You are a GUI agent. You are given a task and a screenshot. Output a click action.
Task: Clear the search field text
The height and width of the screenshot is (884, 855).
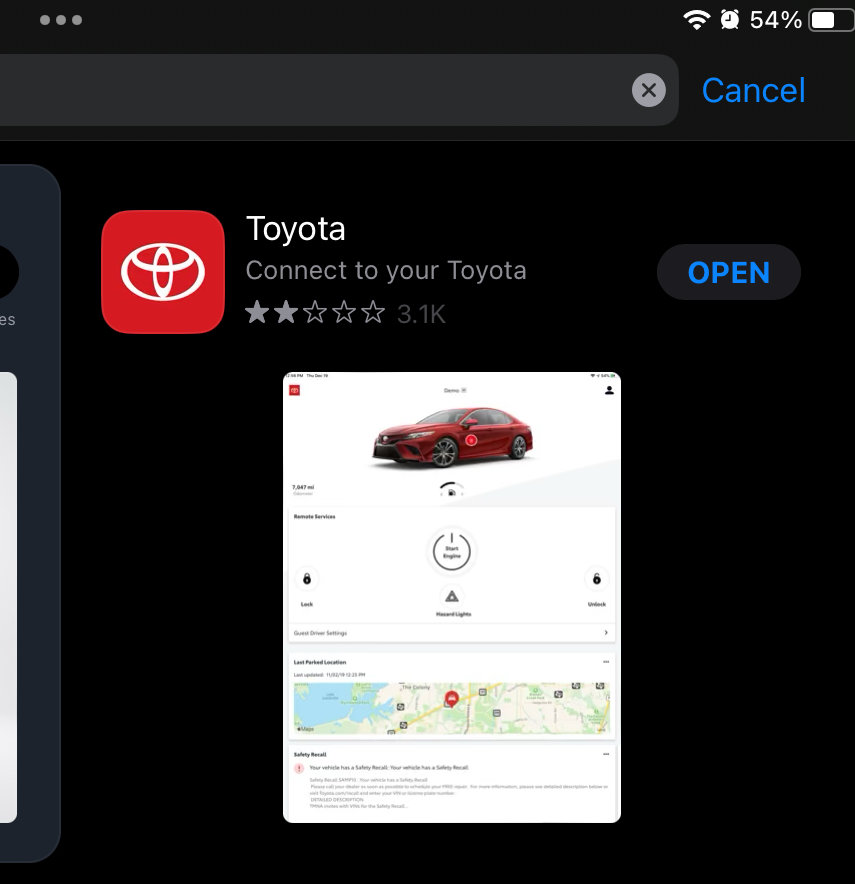pyautogui.click(x=648, y=91)
